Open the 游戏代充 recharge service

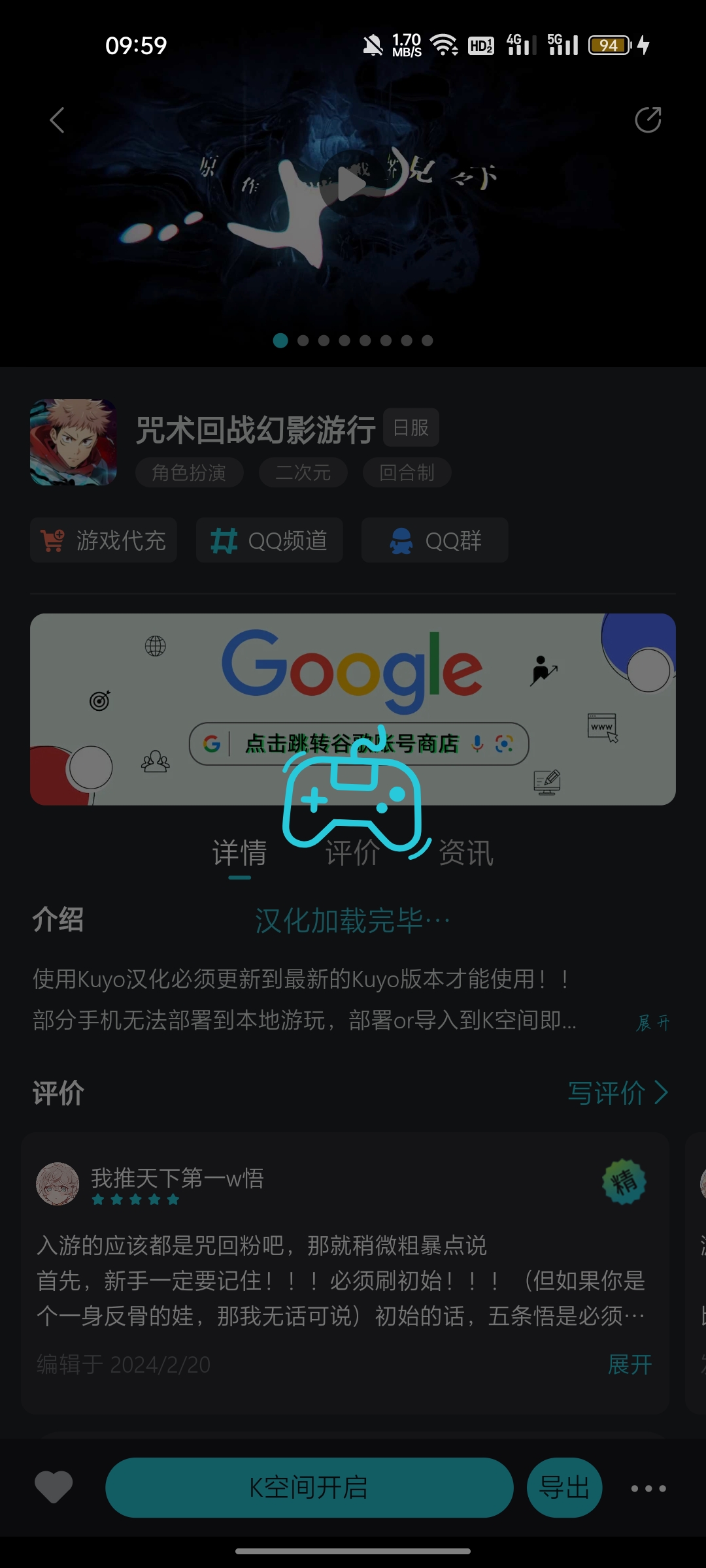click(103, 540)
